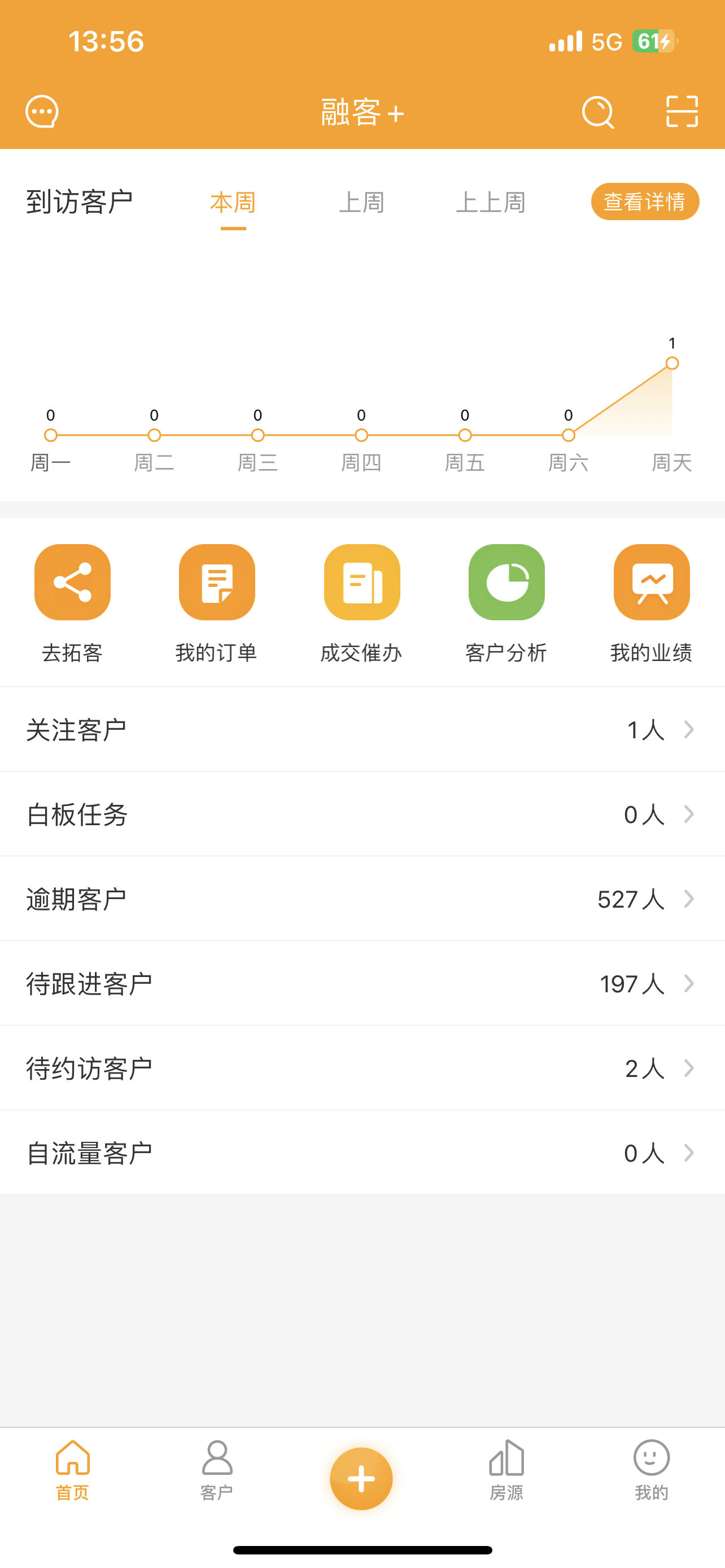View the 逾期客户 list row

[x=362, y=899]
